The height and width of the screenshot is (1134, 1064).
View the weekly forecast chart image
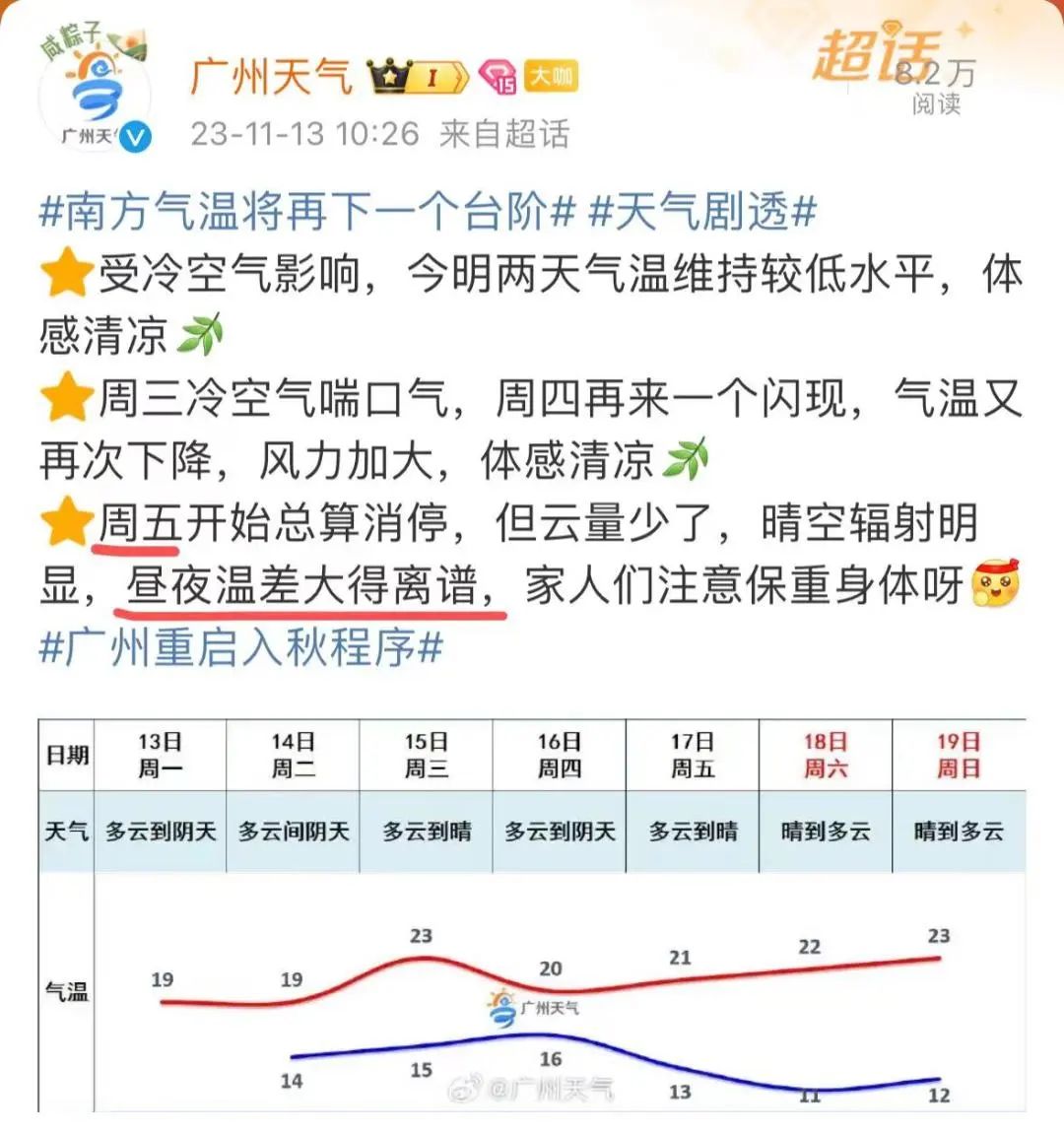(x=532, y=916)
